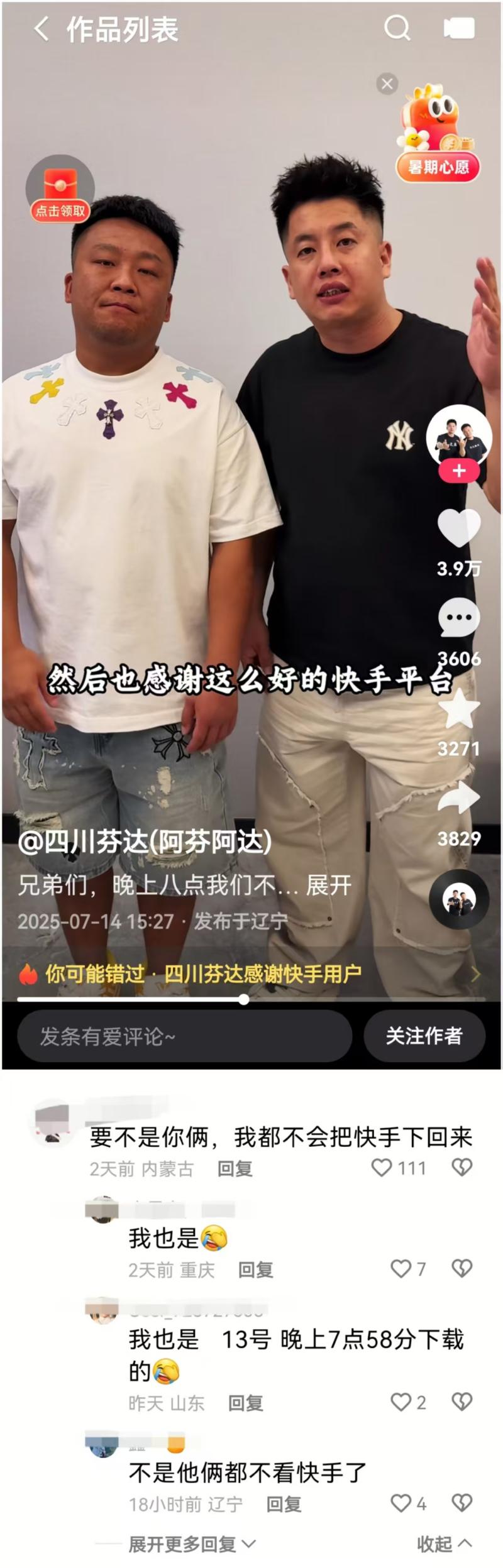This screenshot has width=503, height=1568.
Task: Open the spinning music disc
Action: (x=458, y=900)
